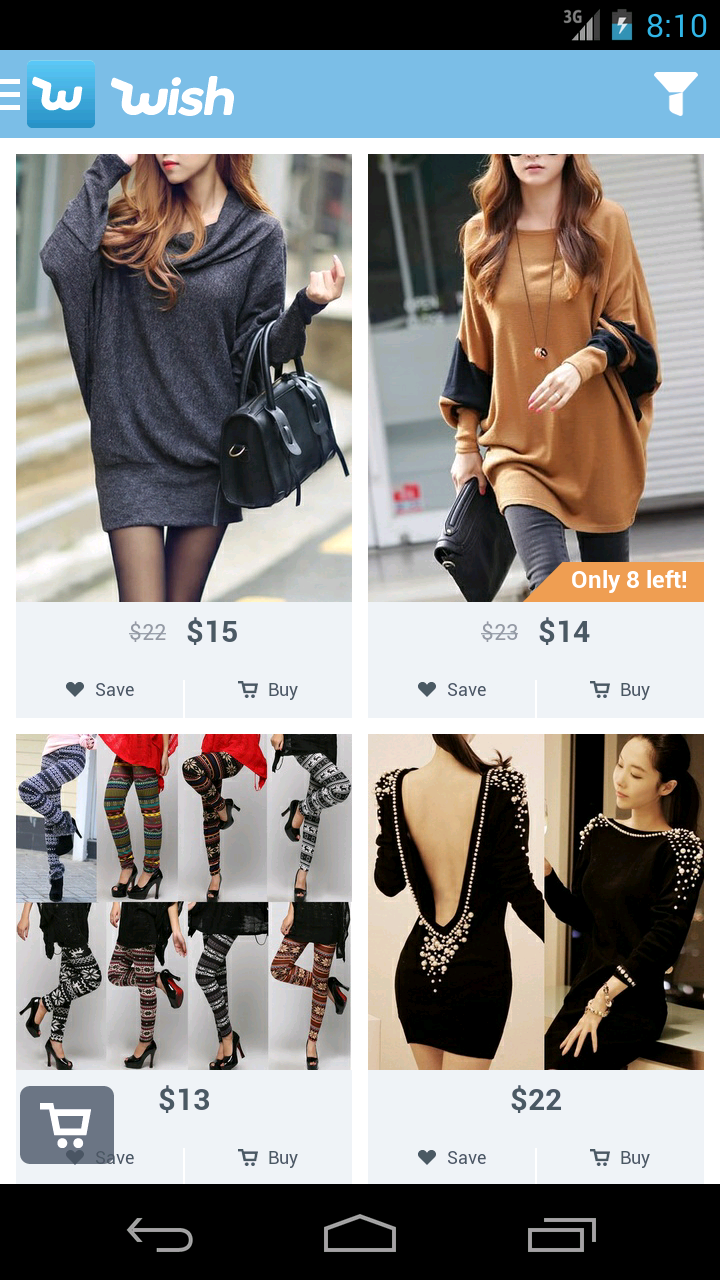The image size is (720, 1280).
Task: Buy the $13 patterned leggings
Action: [268, 1158]
